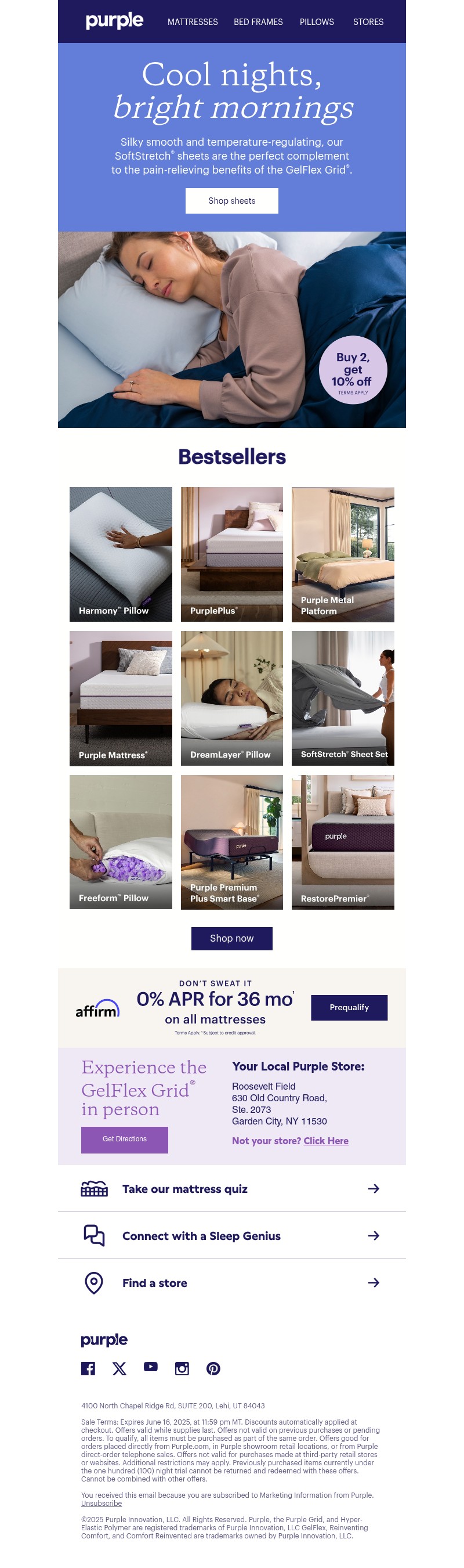This screenshot has height=1568, width=464.
Task: Open the STORES nav link
Action: (x=368, y=22)
